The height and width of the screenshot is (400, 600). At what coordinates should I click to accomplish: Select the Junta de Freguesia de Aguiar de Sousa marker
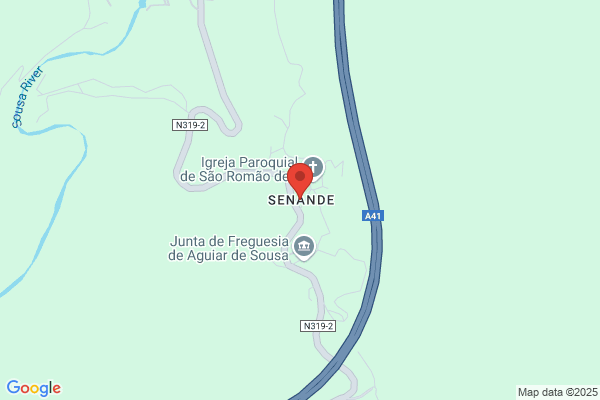pos(304,247)
